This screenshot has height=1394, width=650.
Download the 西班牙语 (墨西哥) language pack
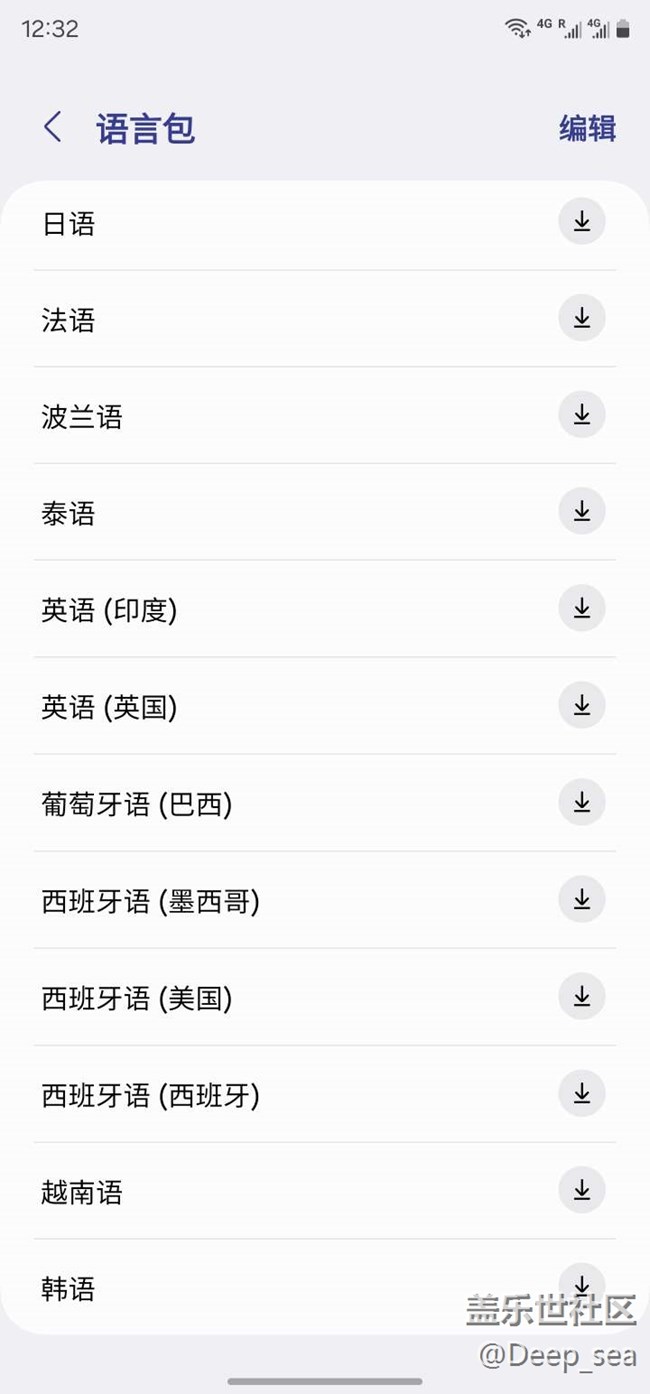click(582, 900)
